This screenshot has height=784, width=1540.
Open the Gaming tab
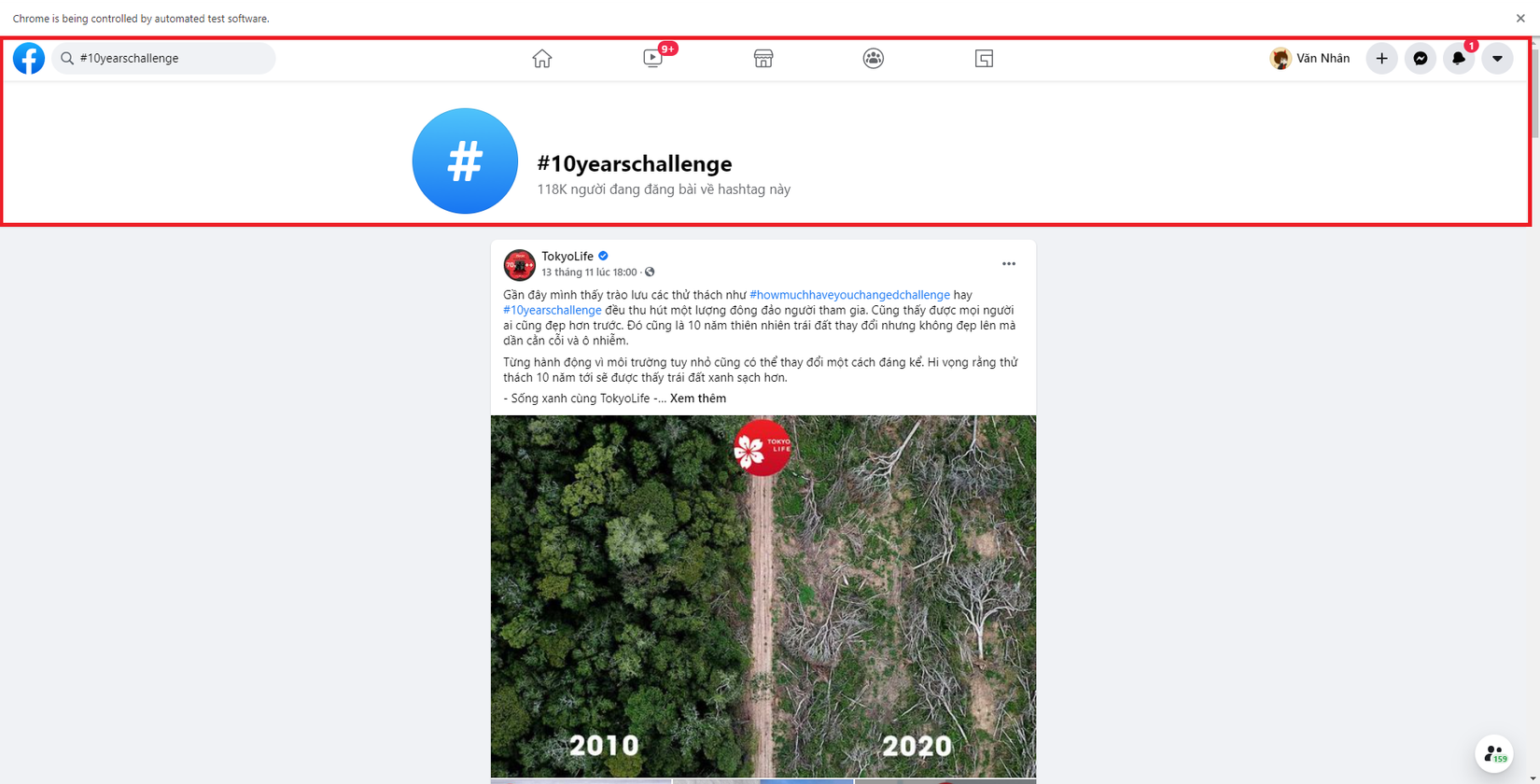tap(984, 58)
